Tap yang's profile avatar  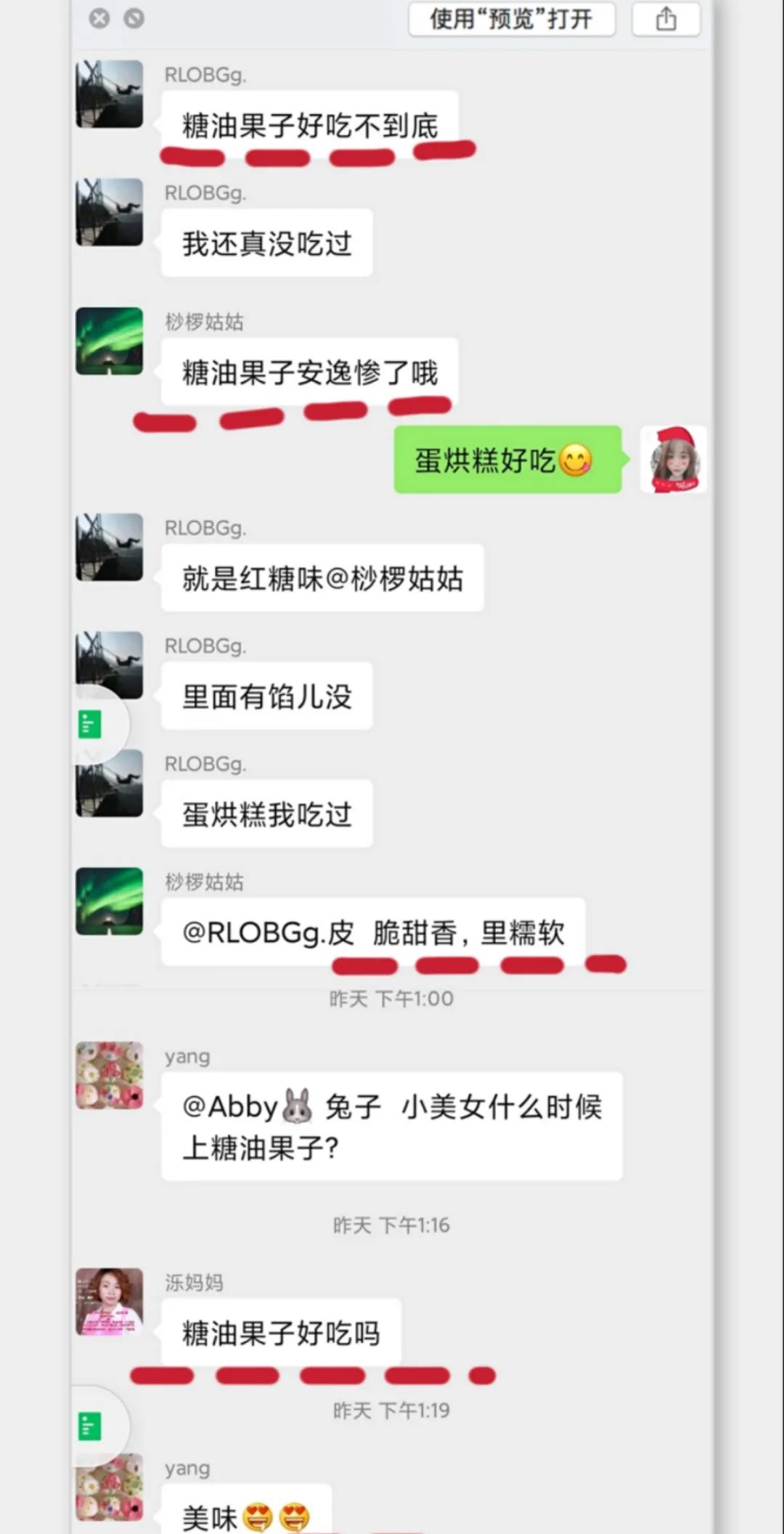pos(109,1079)
